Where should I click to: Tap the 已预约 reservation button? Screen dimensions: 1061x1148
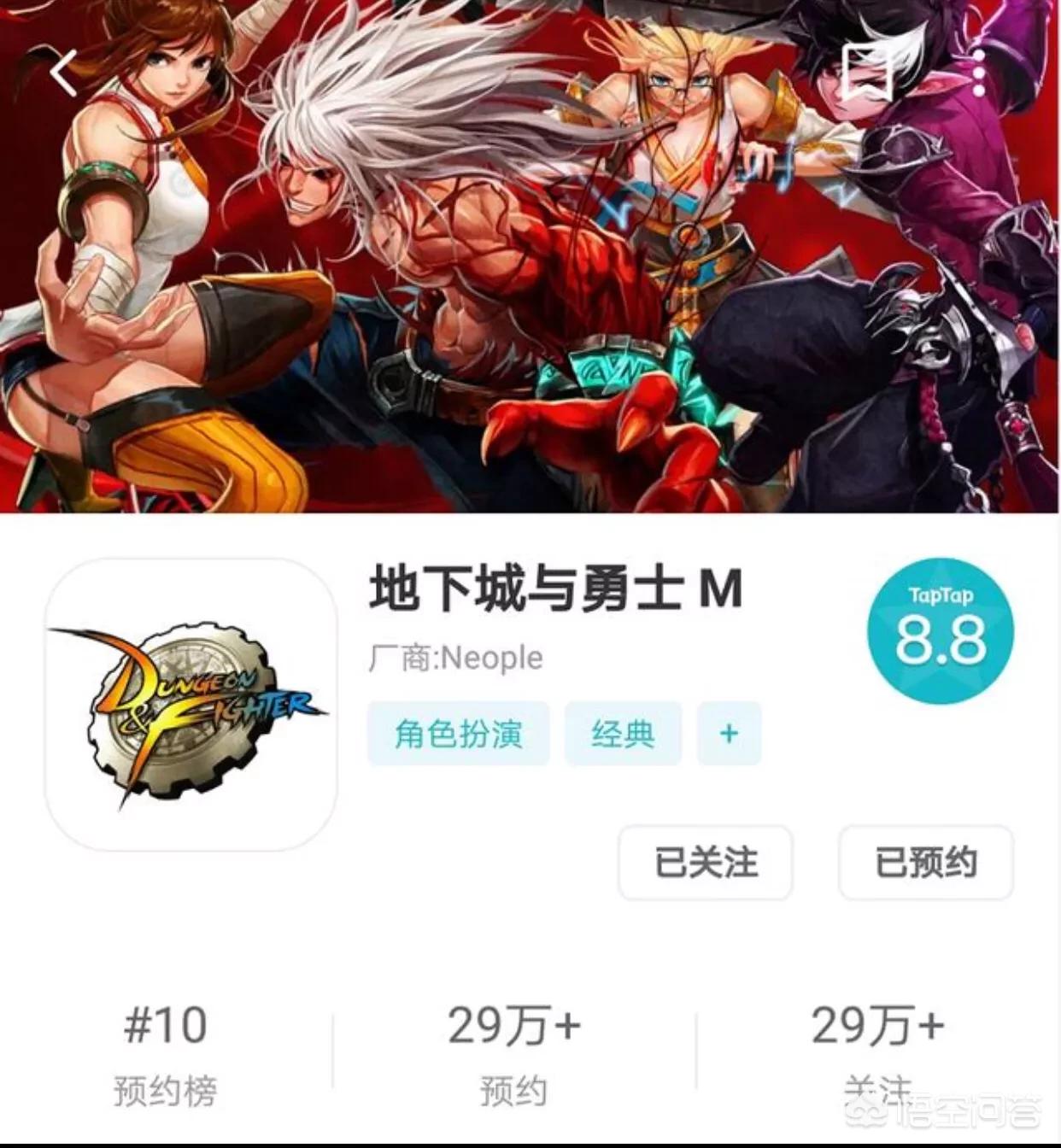(926, 863)
